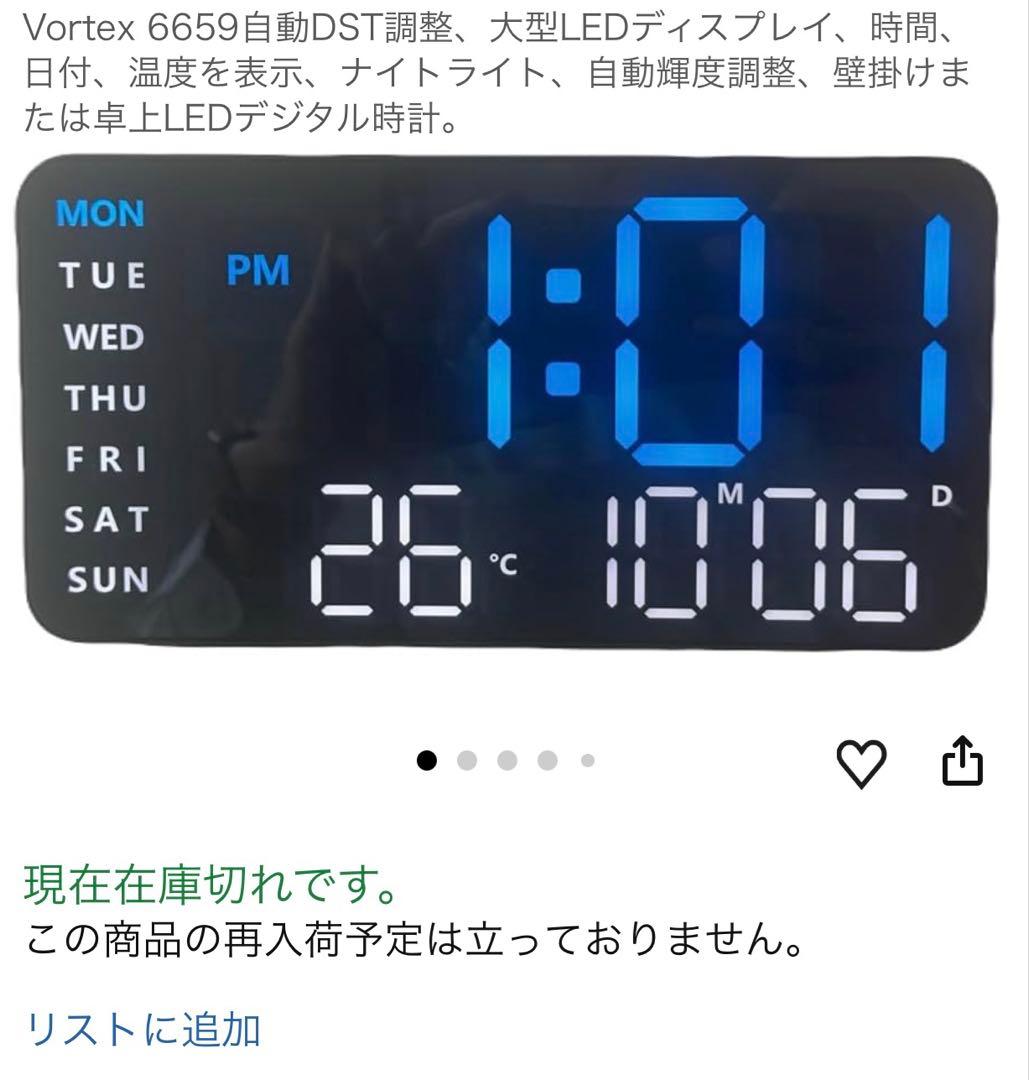Open the LED clock product image
1029x1080 pixels.
506,402
